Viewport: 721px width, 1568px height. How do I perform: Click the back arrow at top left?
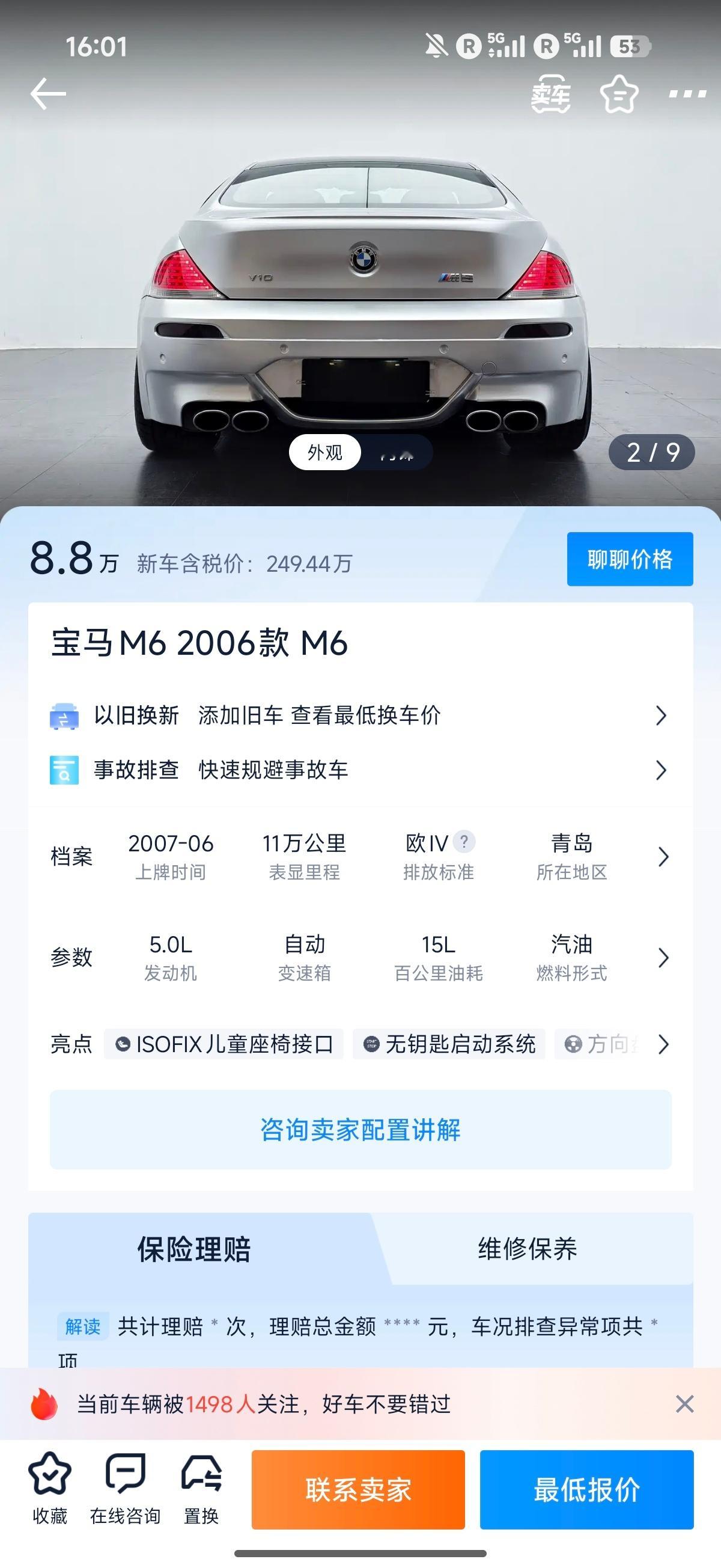point(47,93)
